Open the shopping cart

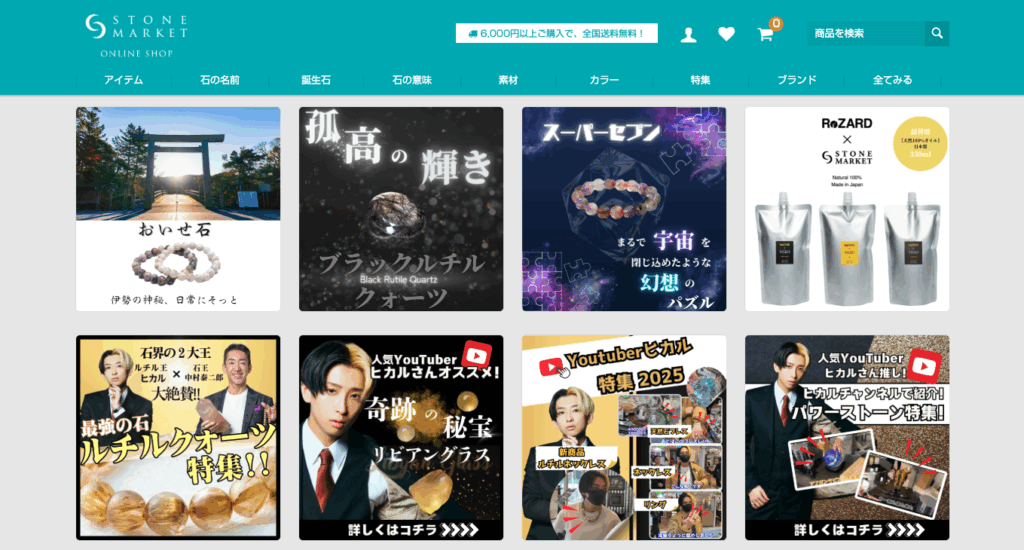(766, 34)
